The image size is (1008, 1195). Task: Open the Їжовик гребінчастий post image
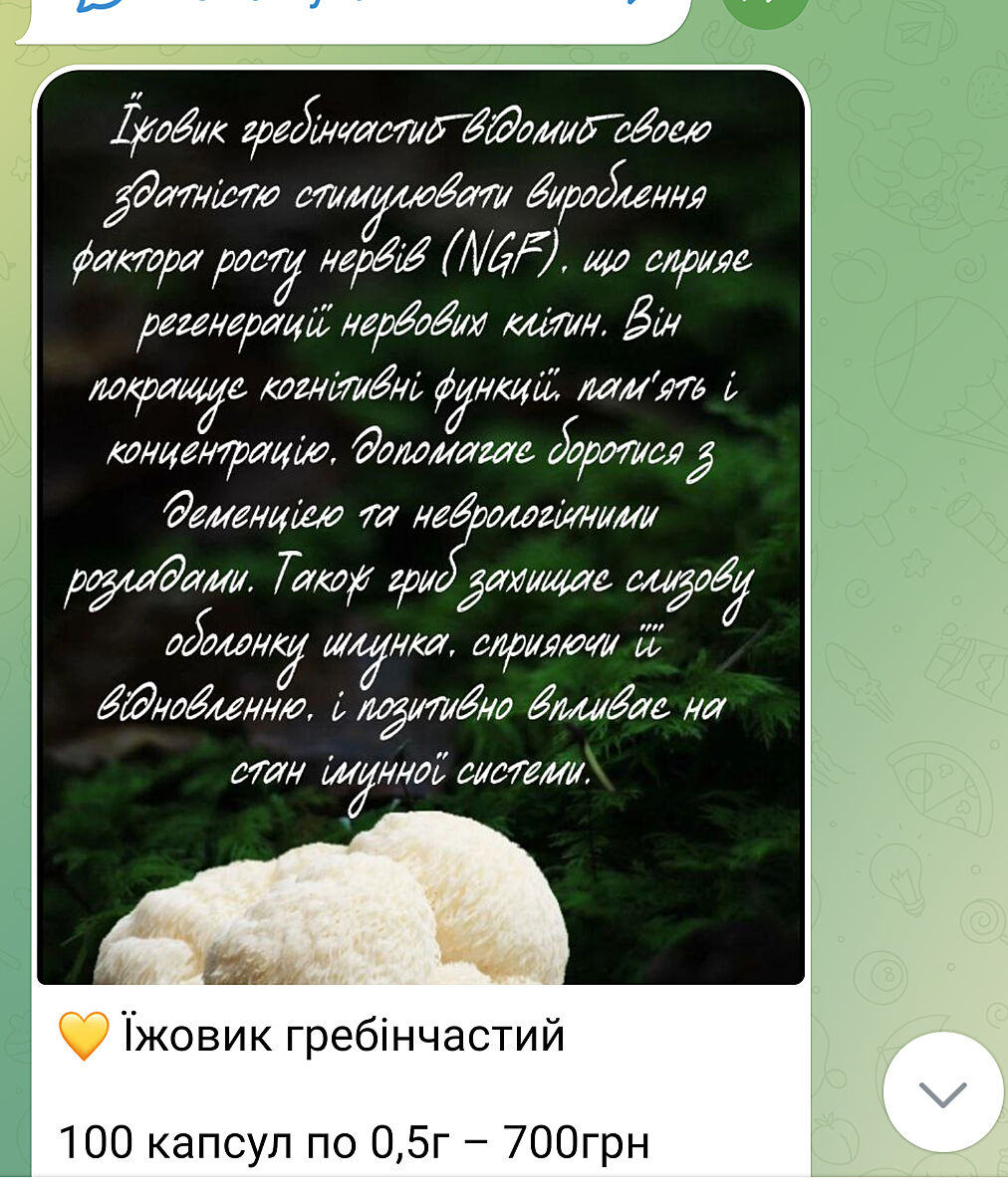tap(420, 528)
